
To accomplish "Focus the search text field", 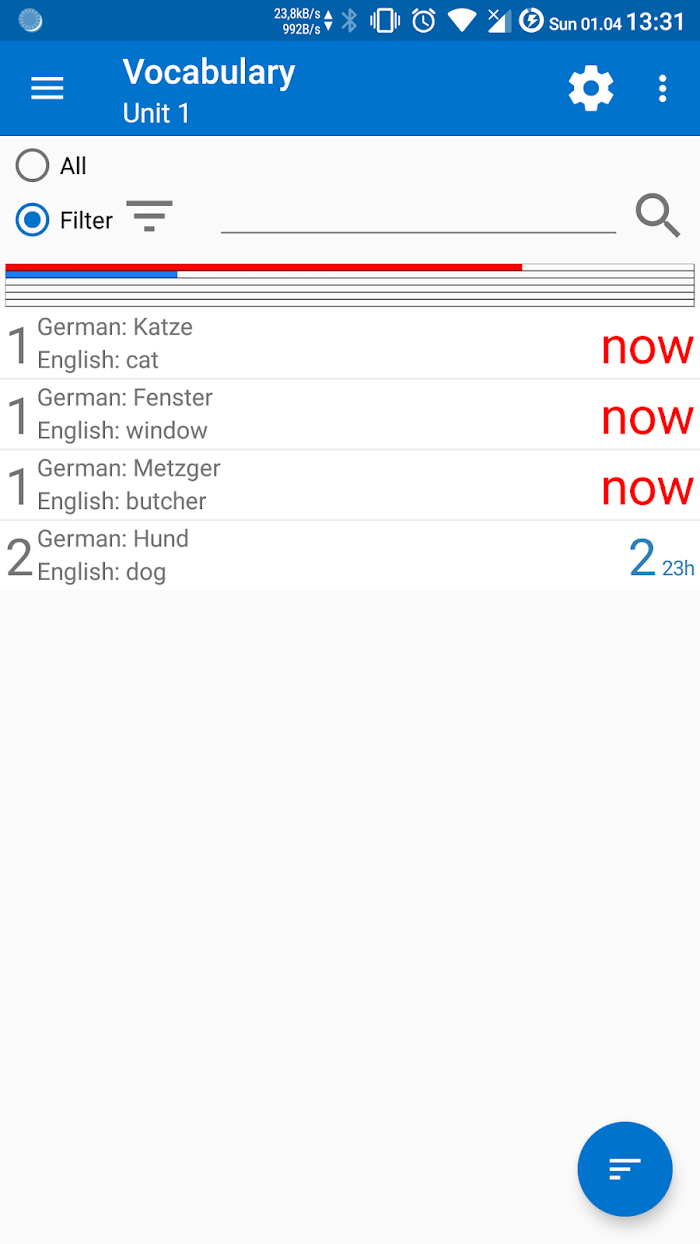I will point(418,216).
